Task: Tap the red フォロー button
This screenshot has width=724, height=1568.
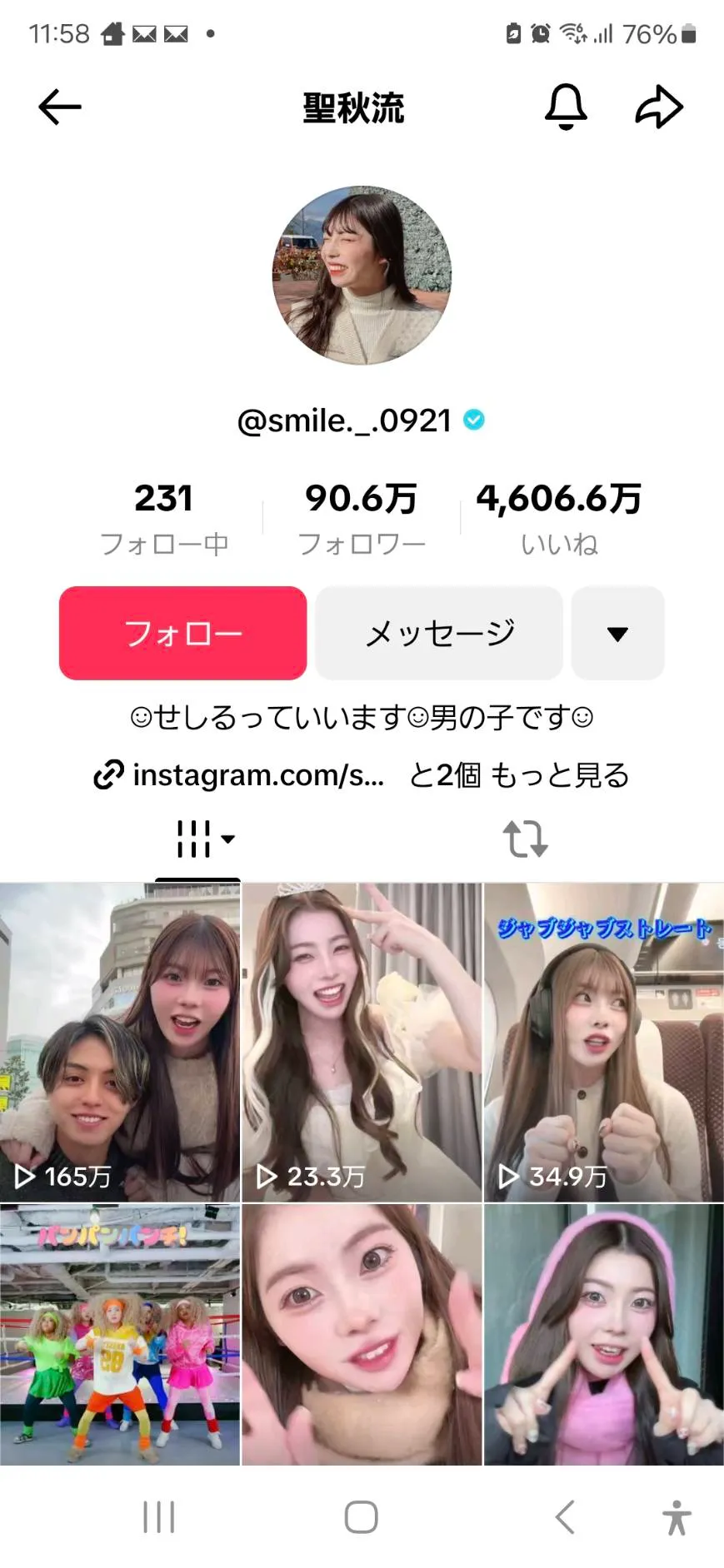Action: 182,633
